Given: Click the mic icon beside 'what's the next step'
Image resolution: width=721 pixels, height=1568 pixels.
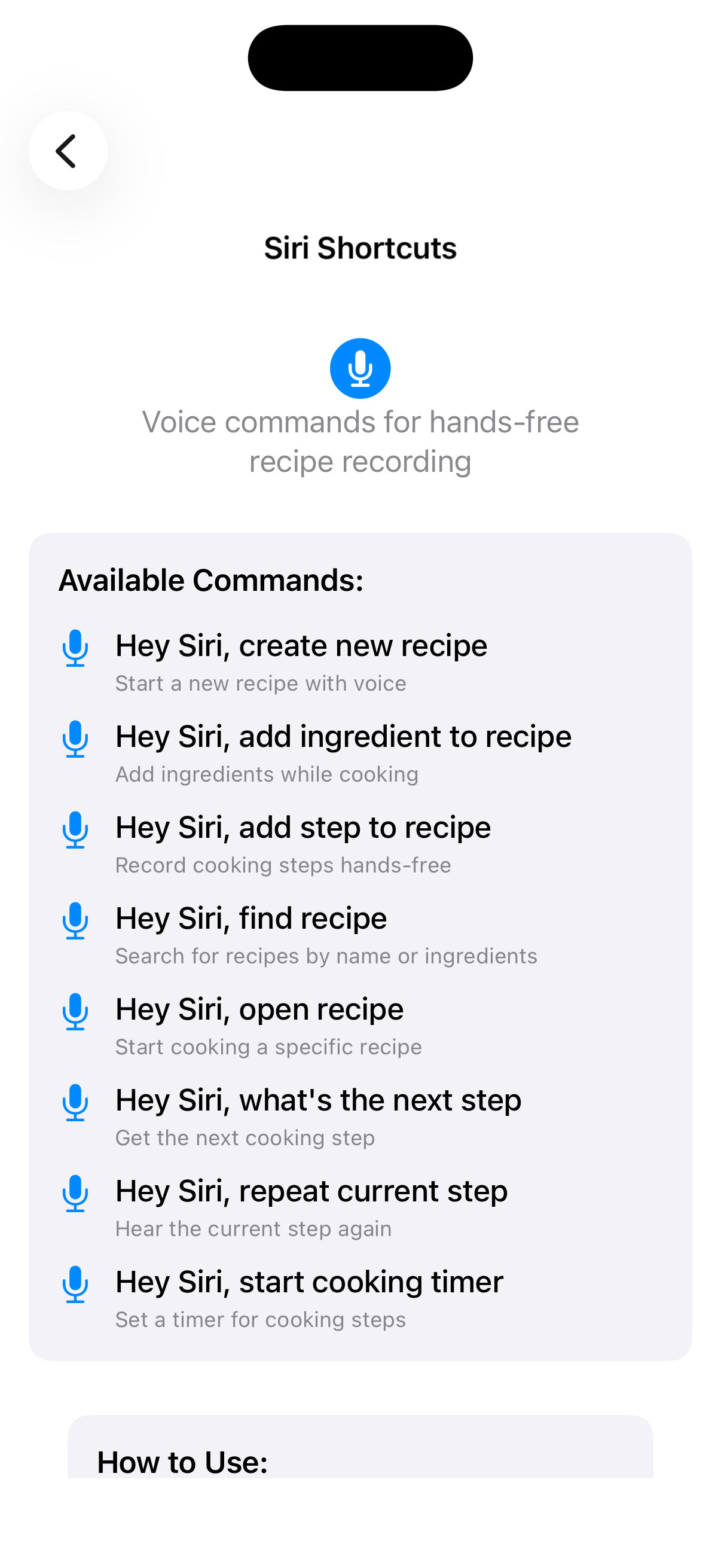Looking at the screenshot, I should pos(75,1103).
